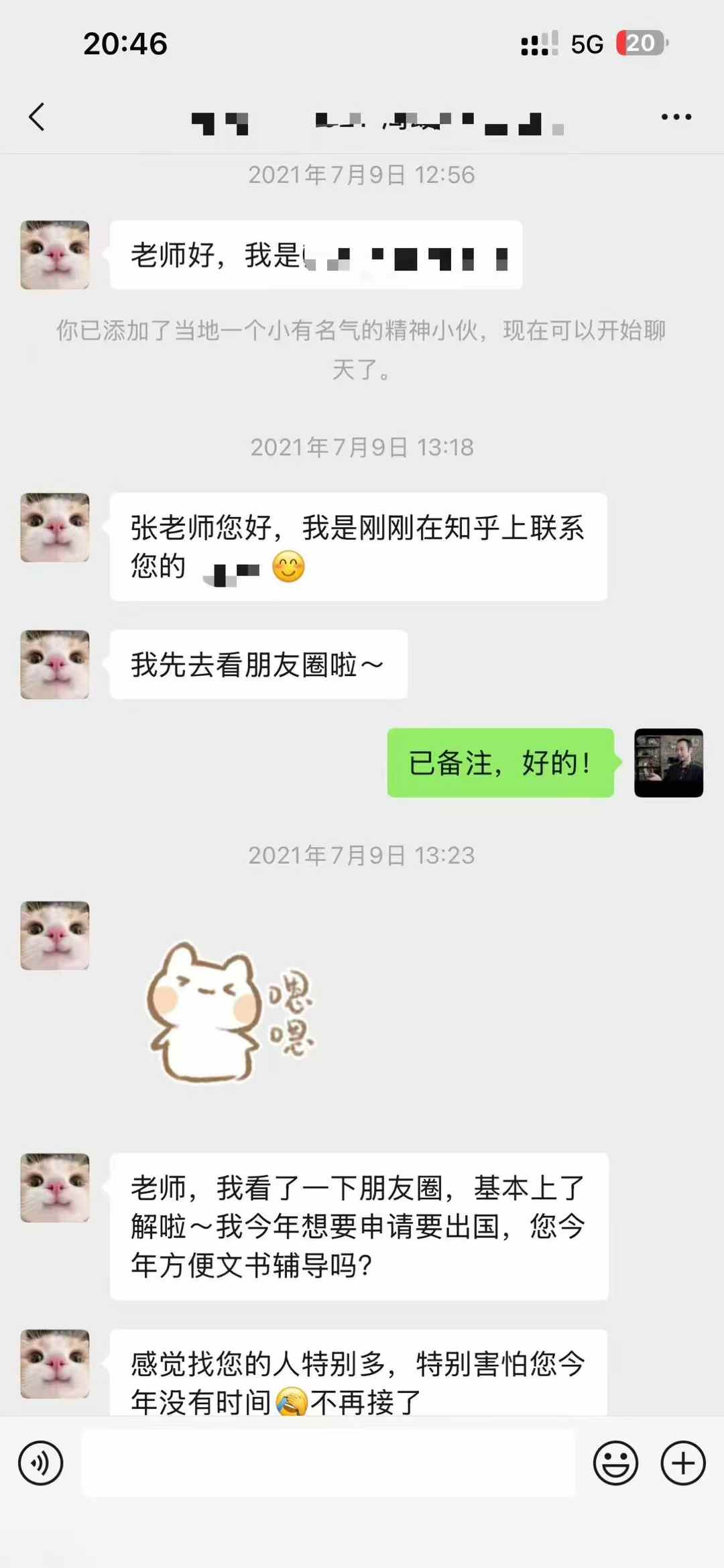Viewport: 724px width, 1568px height.
Task: View the 嗯嗯 cat sticker
Action: pyautogui.click(x=228, y=1013)
